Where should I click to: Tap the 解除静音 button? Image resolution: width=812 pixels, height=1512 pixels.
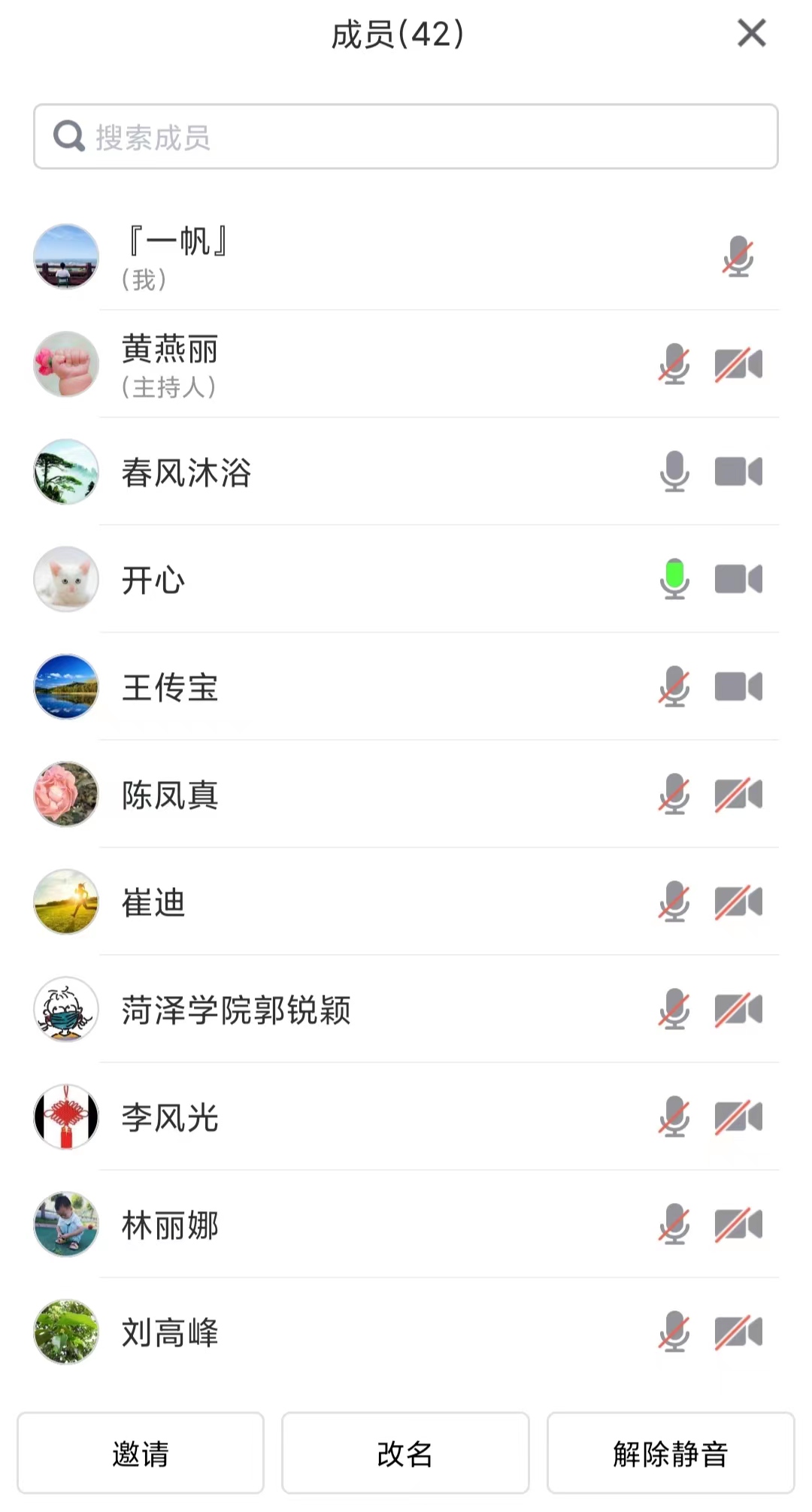[670, 1453]
